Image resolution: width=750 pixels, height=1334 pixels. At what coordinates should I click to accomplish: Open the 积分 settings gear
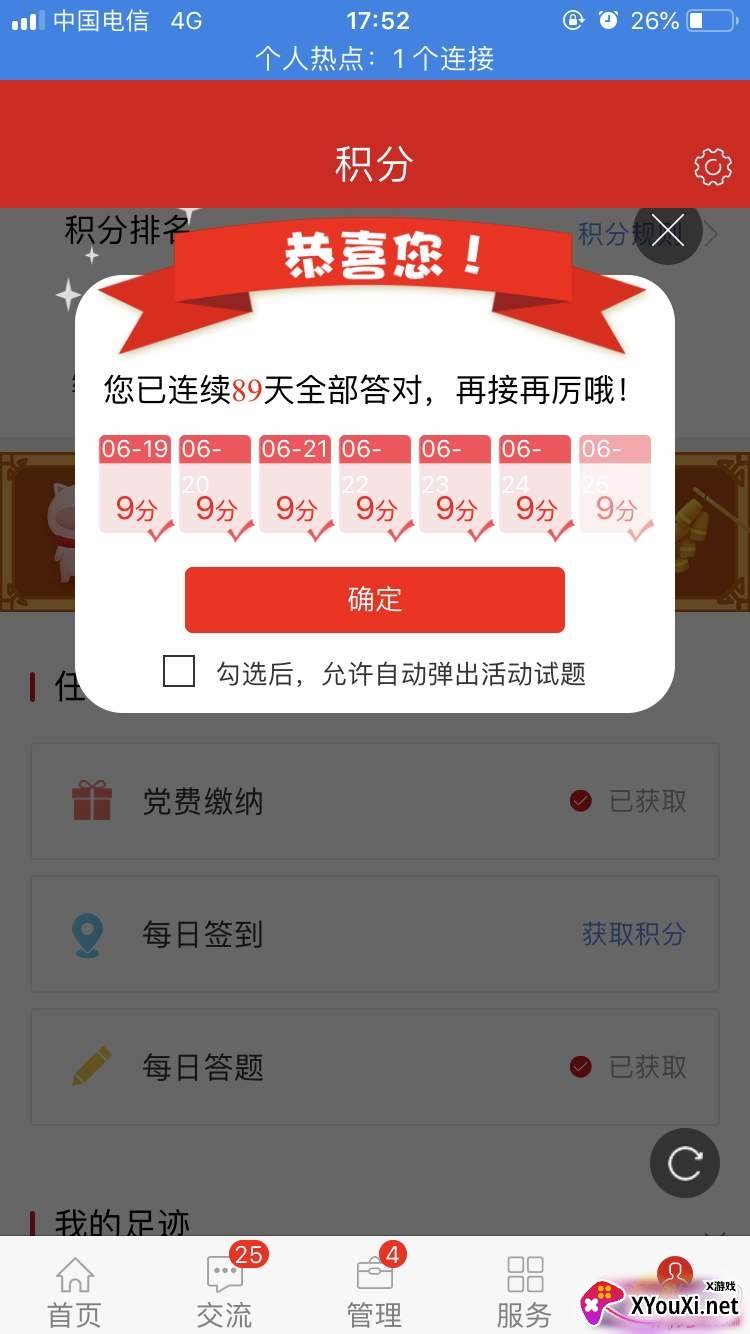(x=712, y=167)
